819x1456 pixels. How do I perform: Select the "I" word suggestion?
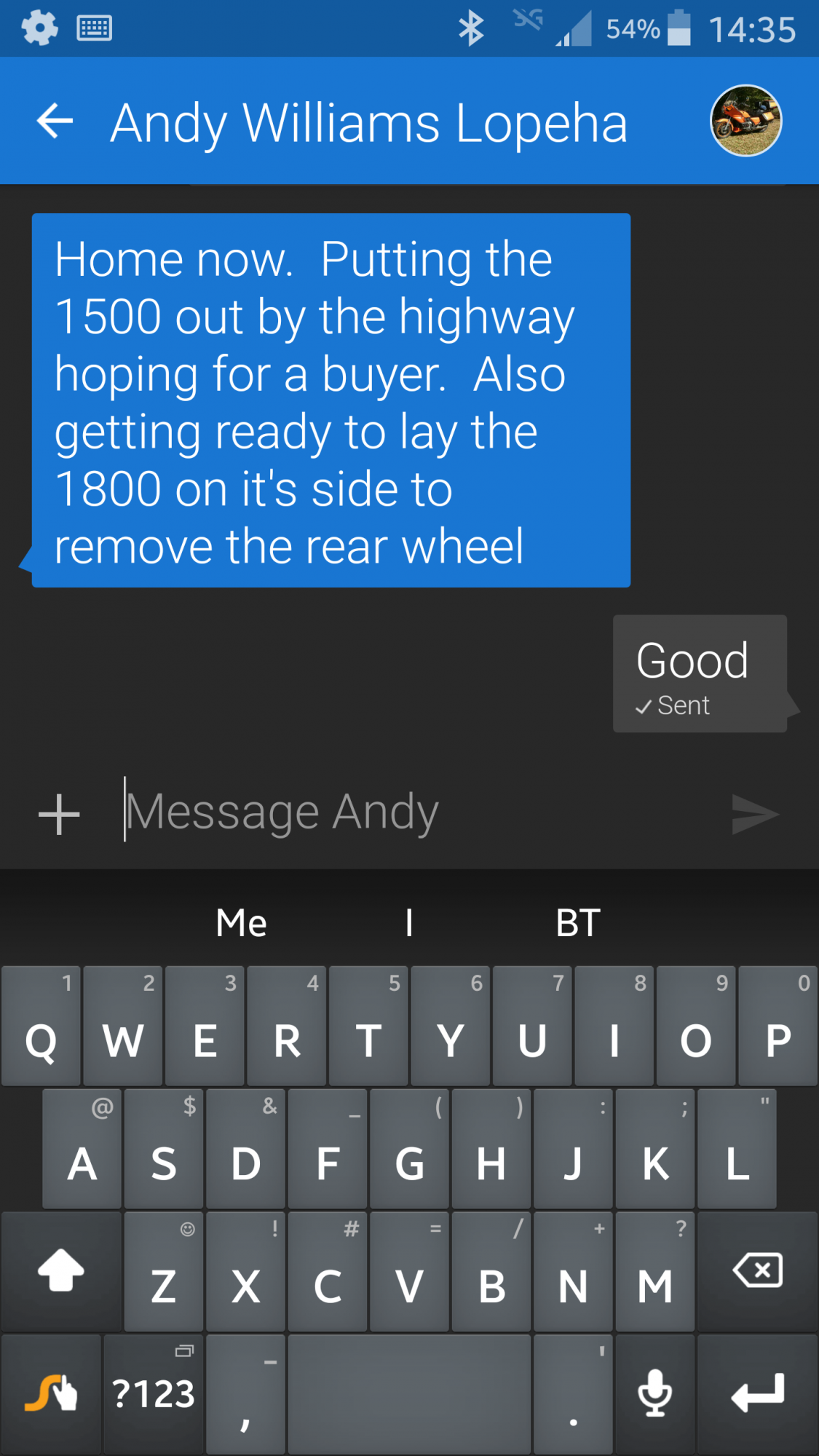pyautogui.click(x=409, y=923)
